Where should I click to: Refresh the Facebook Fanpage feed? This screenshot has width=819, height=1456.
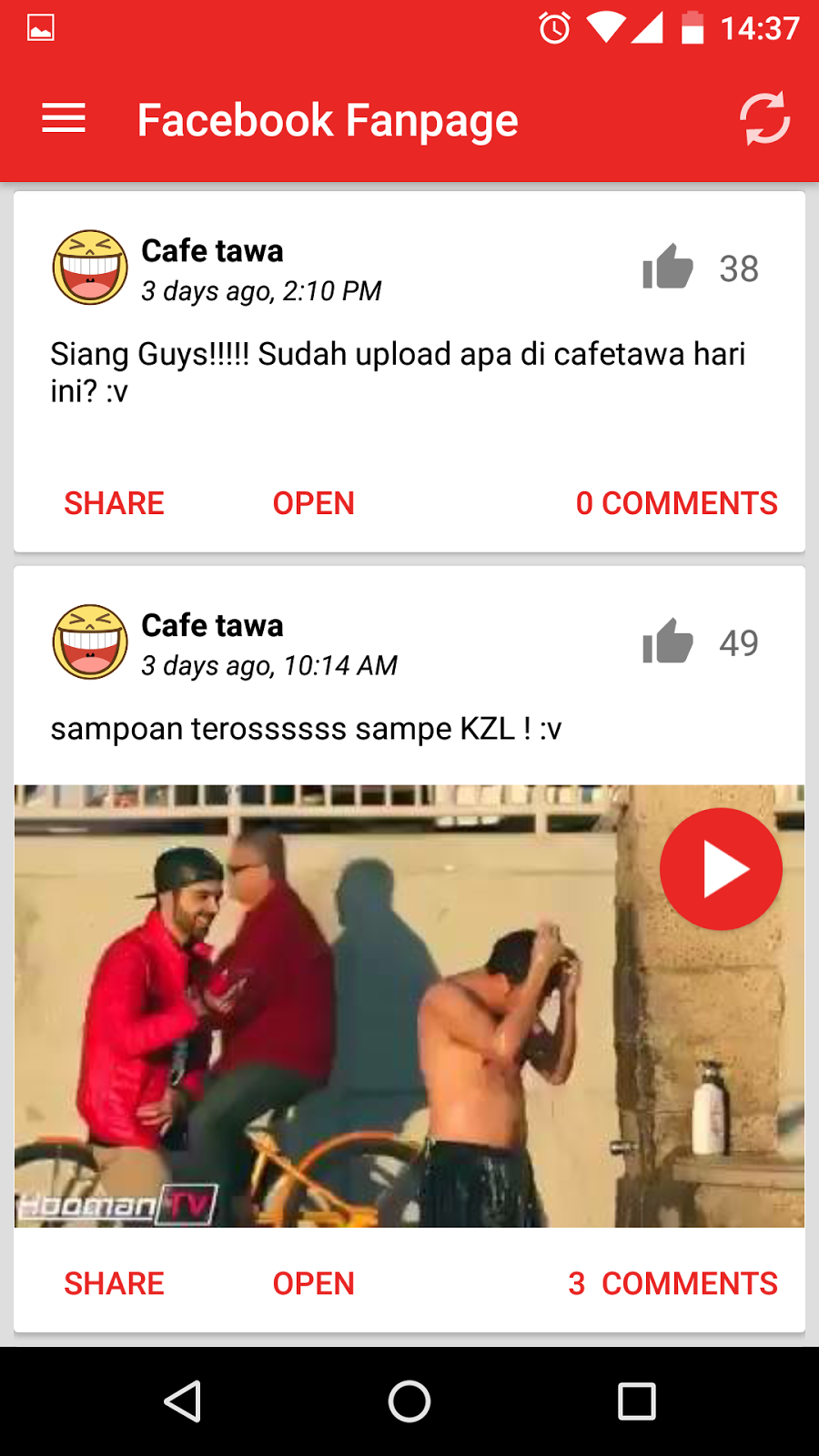[x=763, y=118]
